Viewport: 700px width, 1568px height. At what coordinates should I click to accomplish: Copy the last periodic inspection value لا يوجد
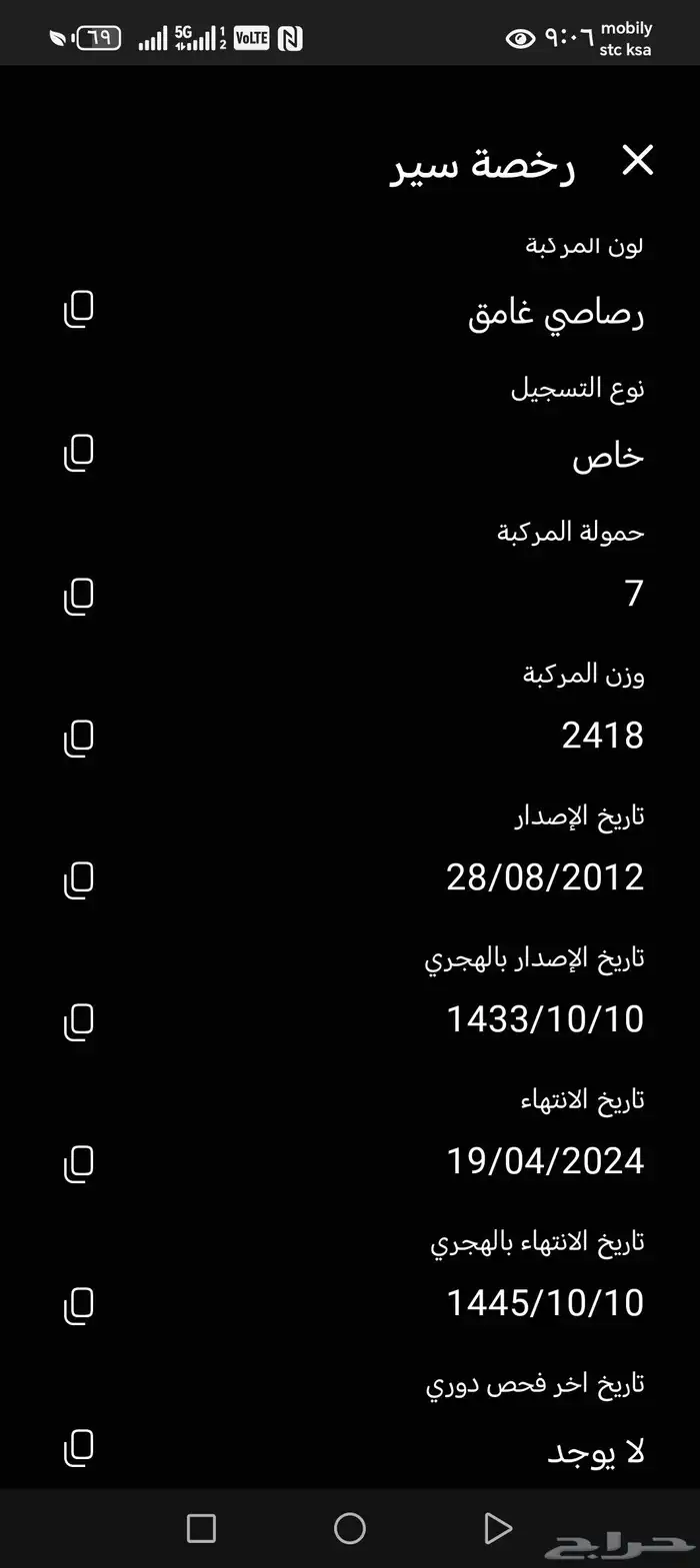click(x=79, y=1447)
